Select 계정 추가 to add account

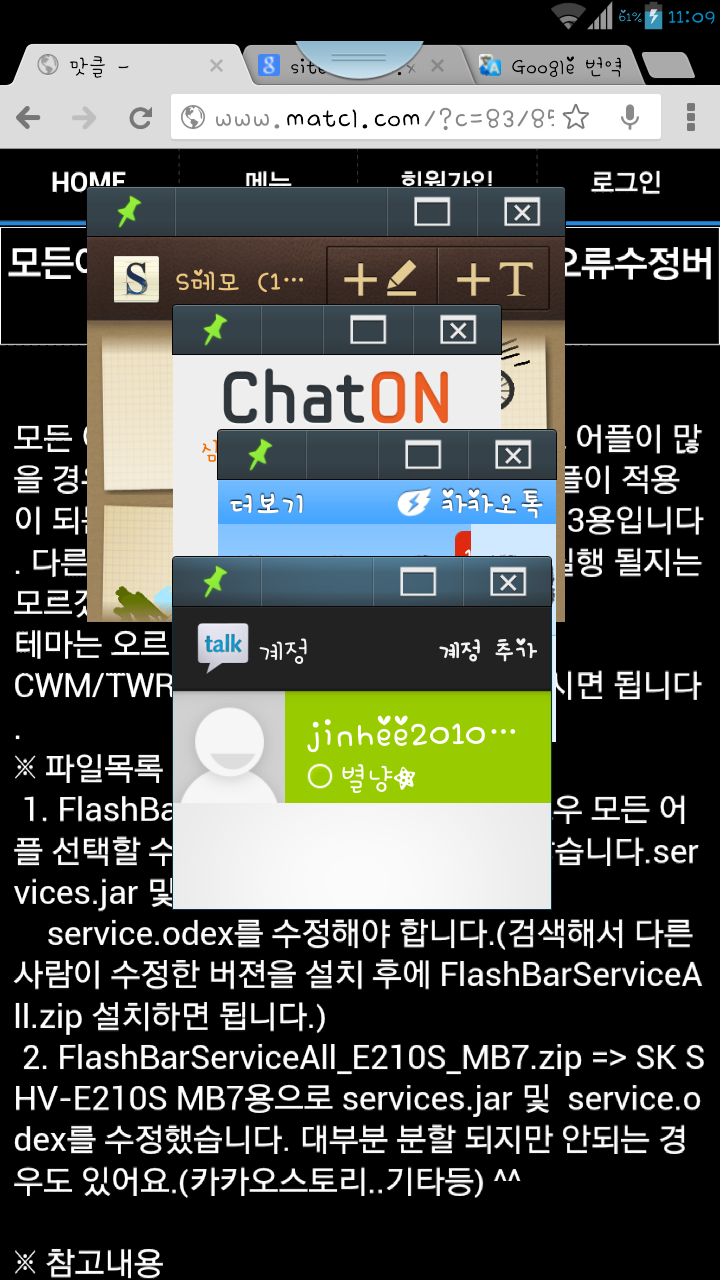click(488, 651)
